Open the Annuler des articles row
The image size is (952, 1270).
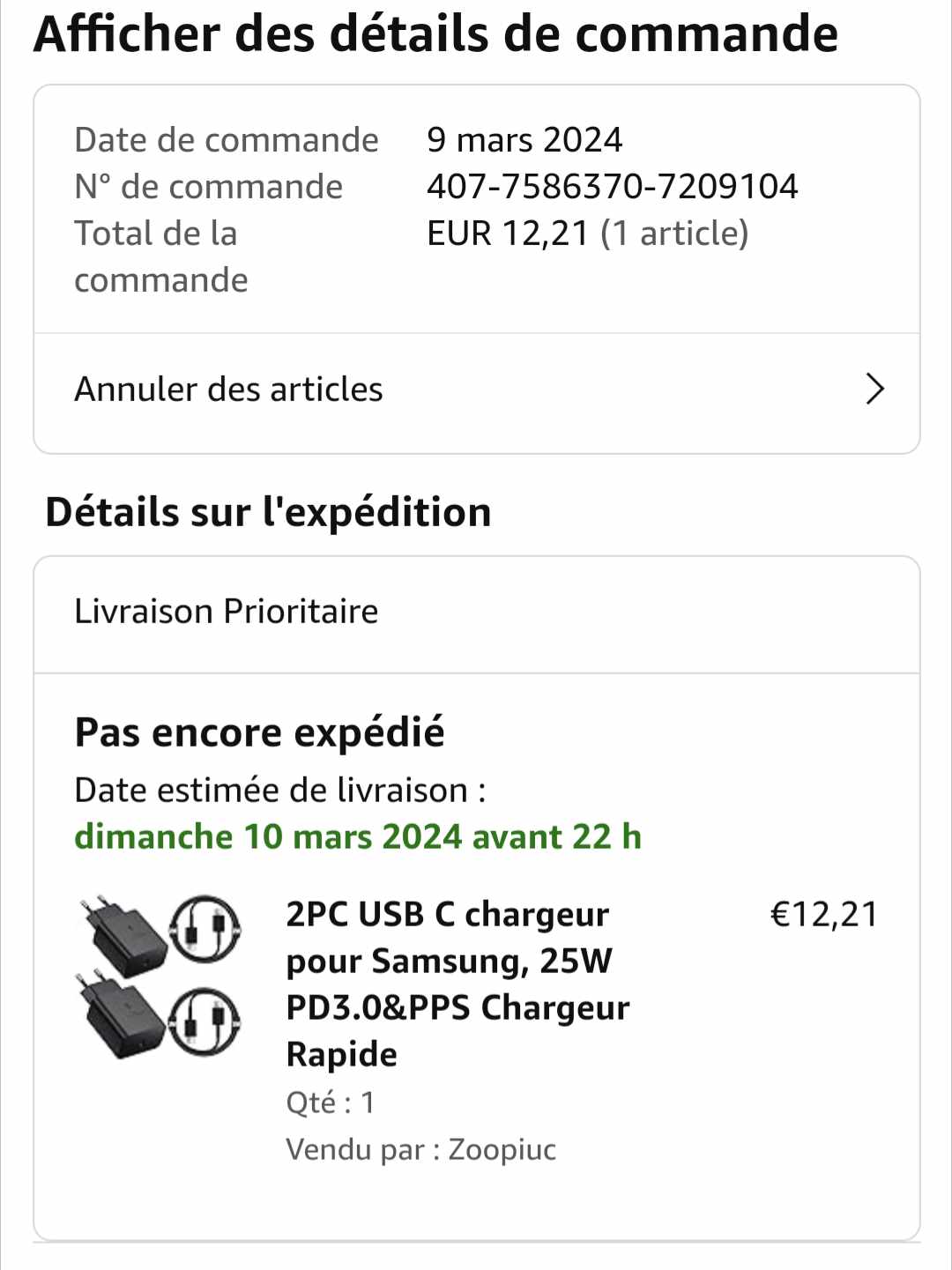476,390
